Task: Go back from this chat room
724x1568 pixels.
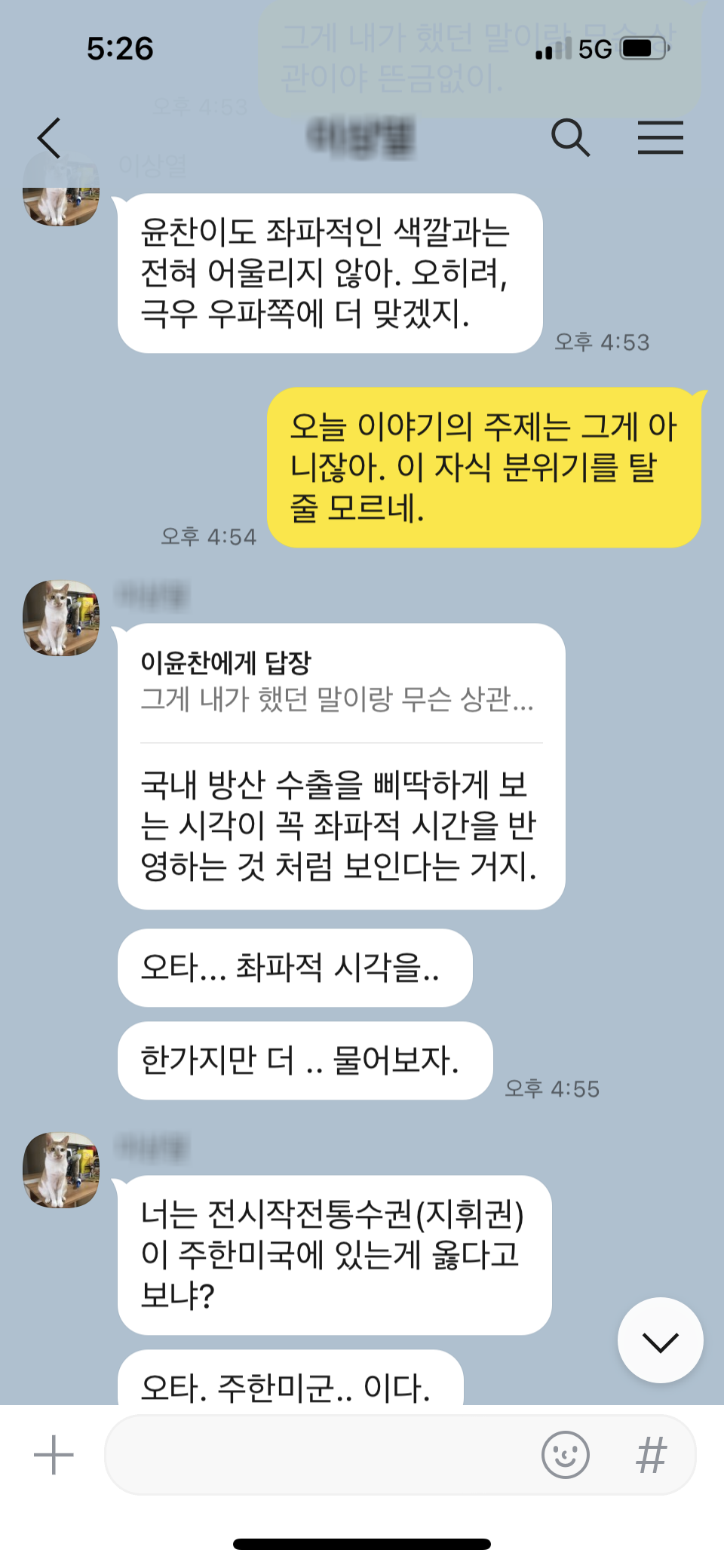Action: click(50, 138)
